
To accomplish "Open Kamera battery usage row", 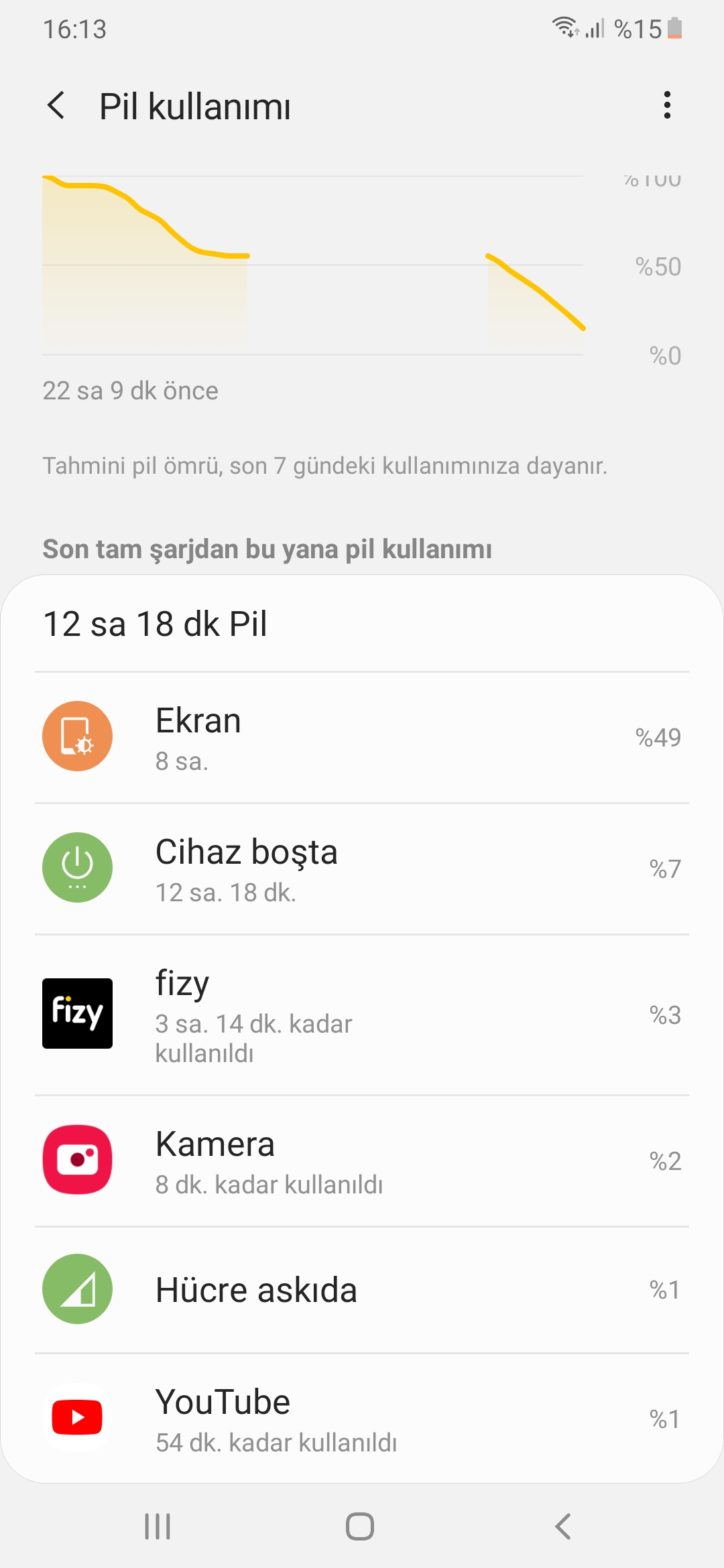I will click(362, 1161).
